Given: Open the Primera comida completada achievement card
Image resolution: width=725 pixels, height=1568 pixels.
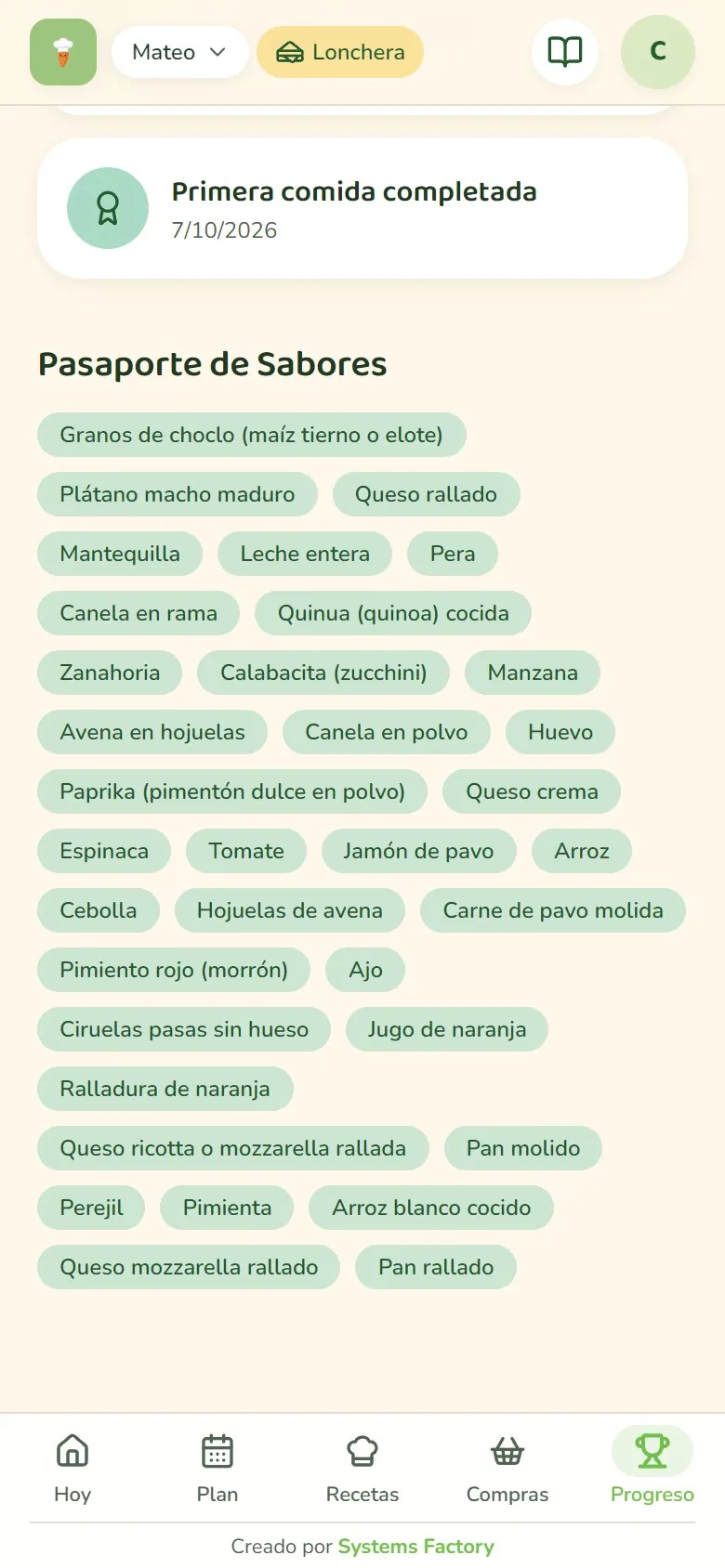Looking at the screenshot, I should [362, 208].
